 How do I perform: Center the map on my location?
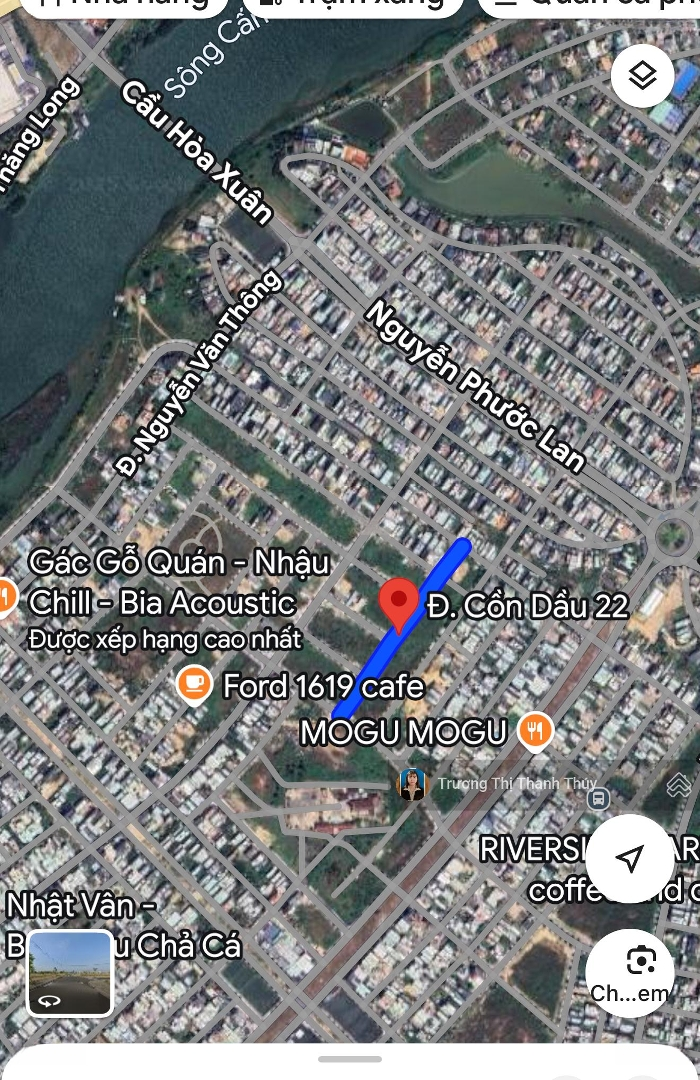click(x=630, y=858)
